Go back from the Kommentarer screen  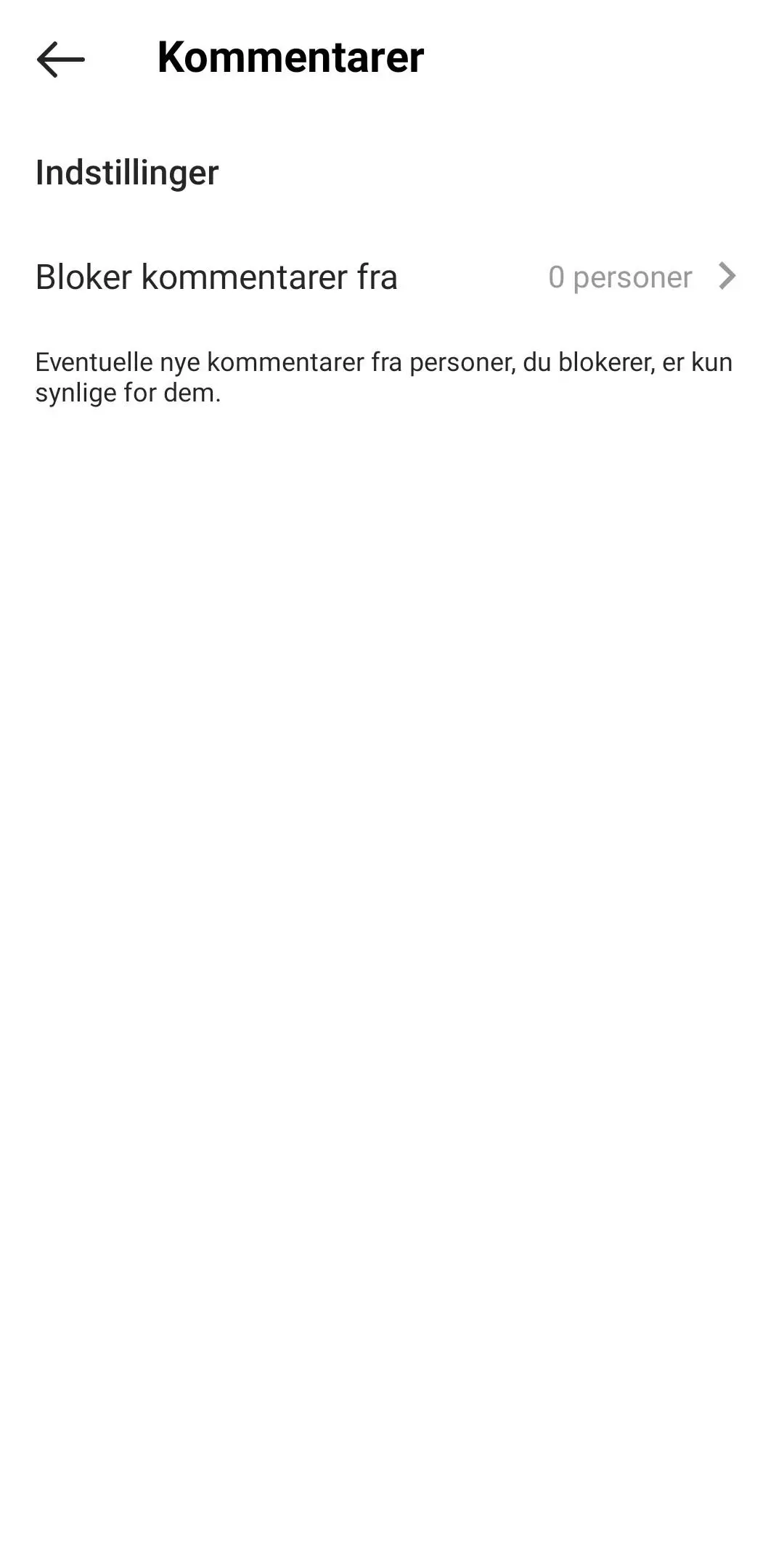61,59
